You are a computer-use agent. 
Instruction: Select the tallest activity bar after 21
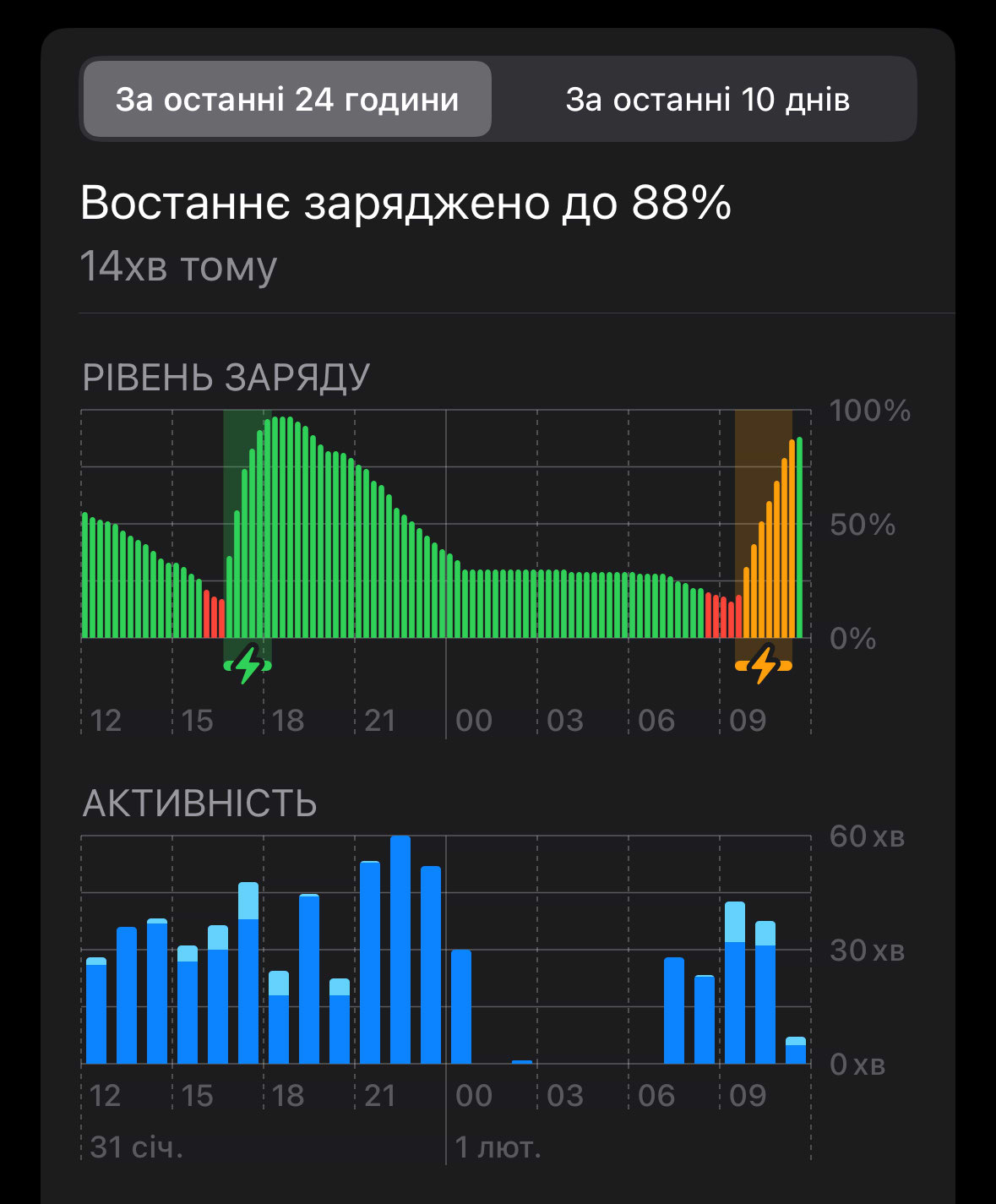400,949
